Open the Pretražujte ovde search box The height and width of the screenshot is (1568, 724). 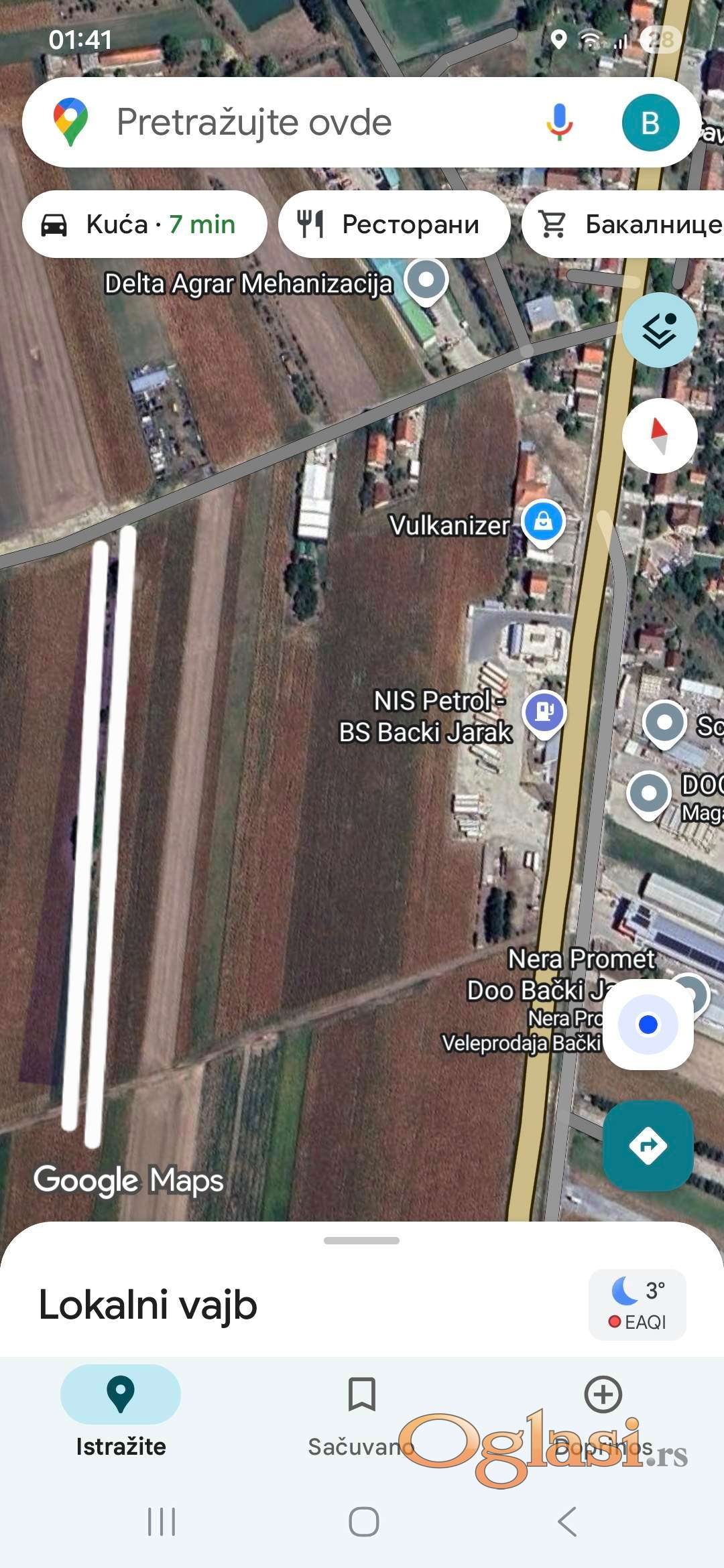(x=302, y=123)
